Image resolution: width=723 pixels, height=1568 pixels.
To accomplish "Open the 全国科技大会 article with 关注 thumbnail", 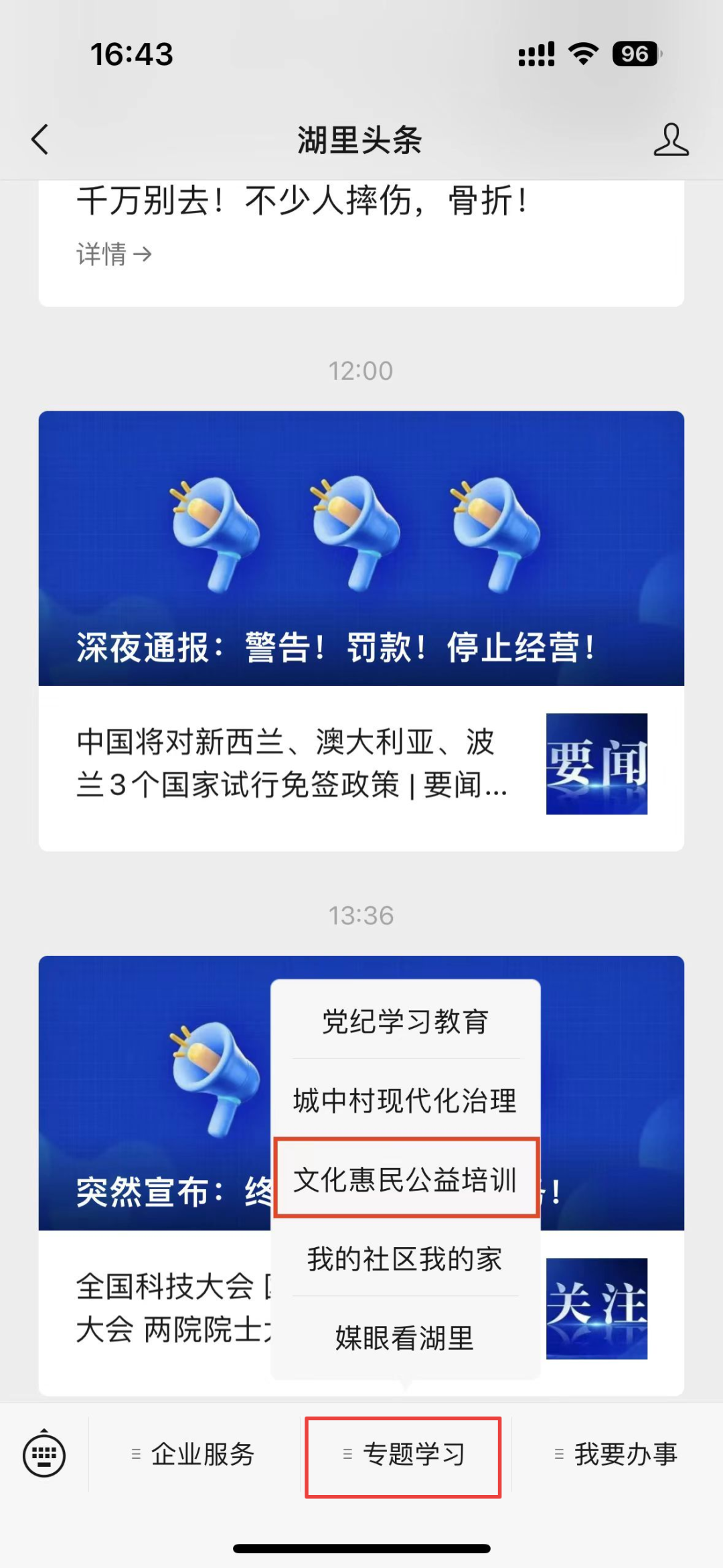I will (x=167, y=1307).
